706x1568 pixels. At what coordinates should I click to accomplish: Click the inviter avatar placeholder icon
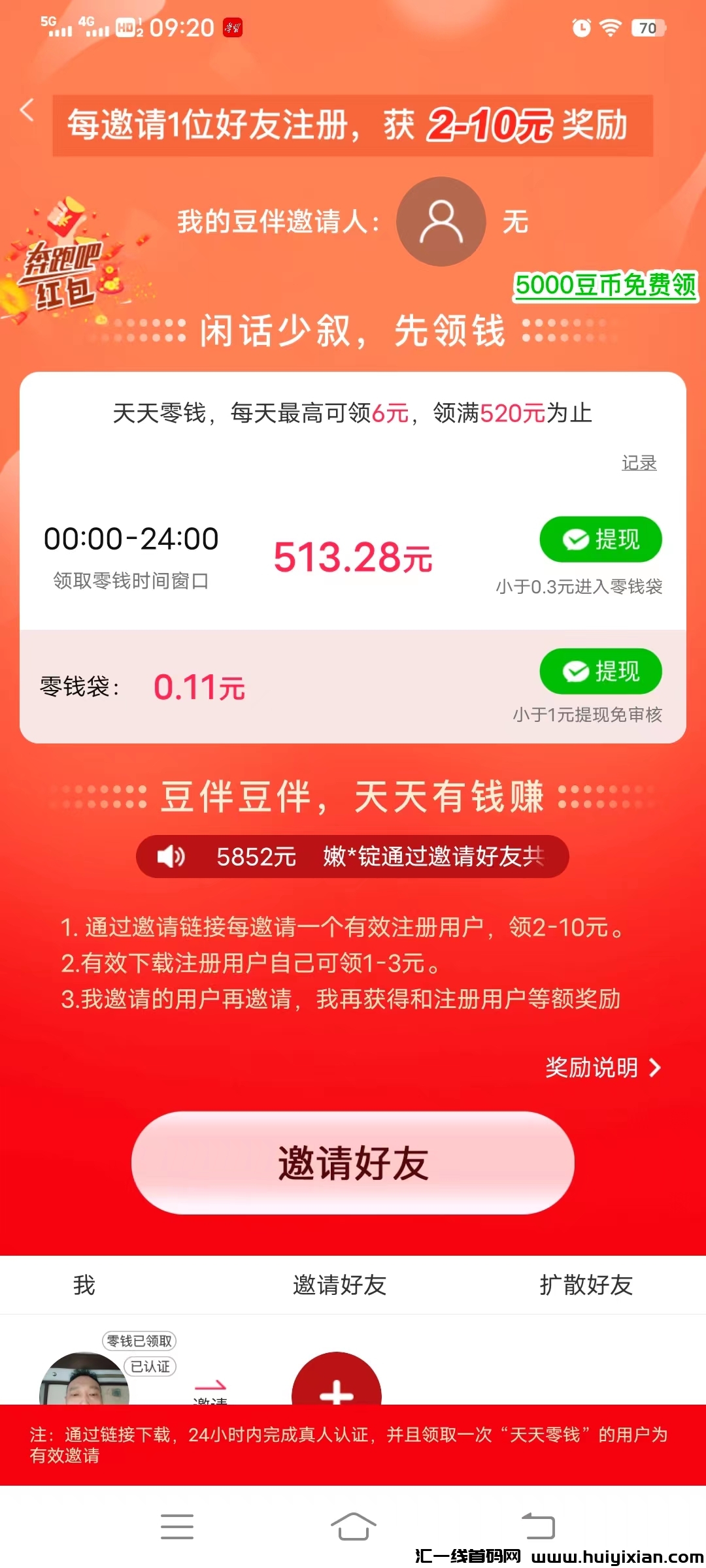point(441,221)
